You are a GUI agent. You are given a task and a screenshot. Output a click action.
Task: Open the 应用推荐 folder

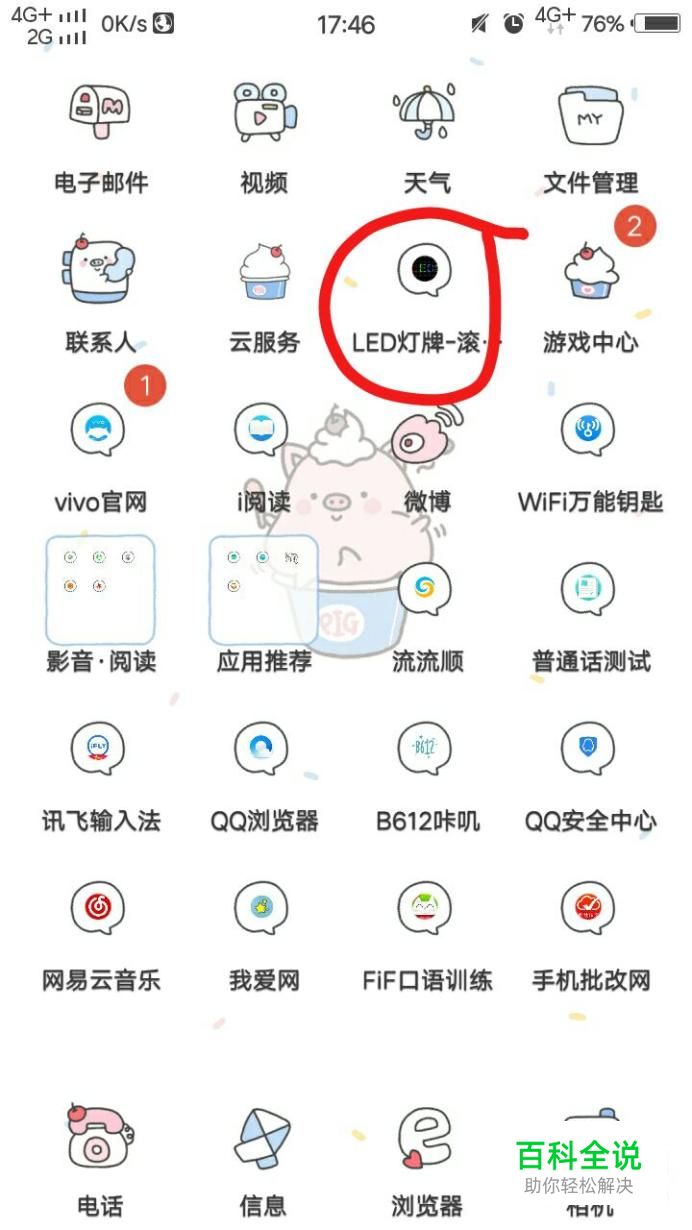(264, 590)
